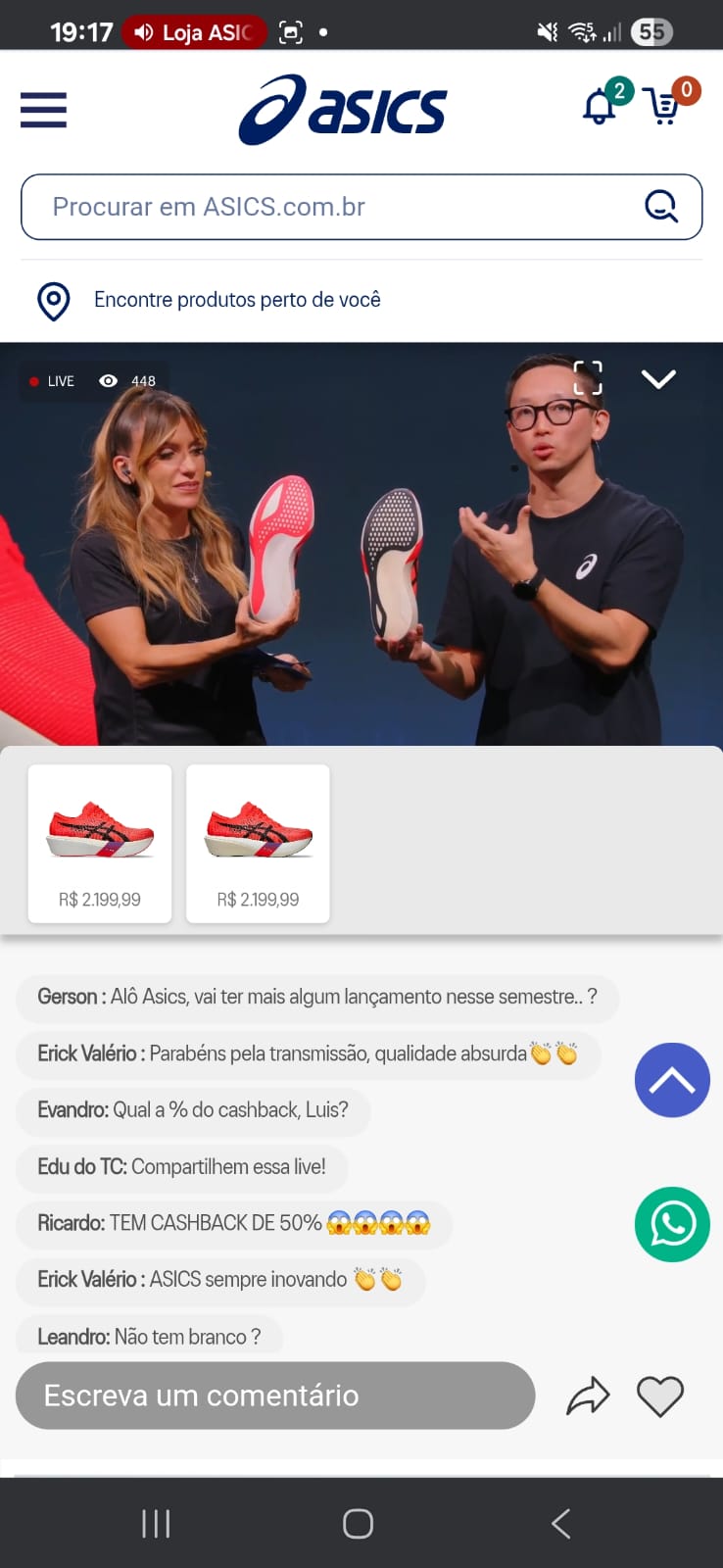The width and height of the screenshot is (723, 1568).
Task: Open Encontre produtos perto de você
Action: [237, 300]
